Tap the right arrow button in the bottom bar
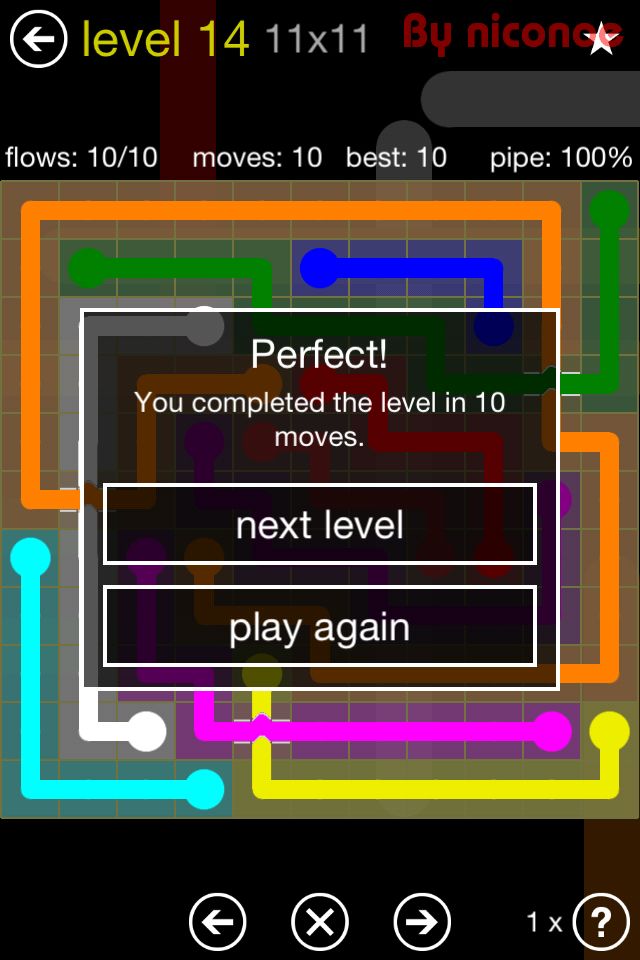Screen dimensions: 640x960 tap(422, 921)
